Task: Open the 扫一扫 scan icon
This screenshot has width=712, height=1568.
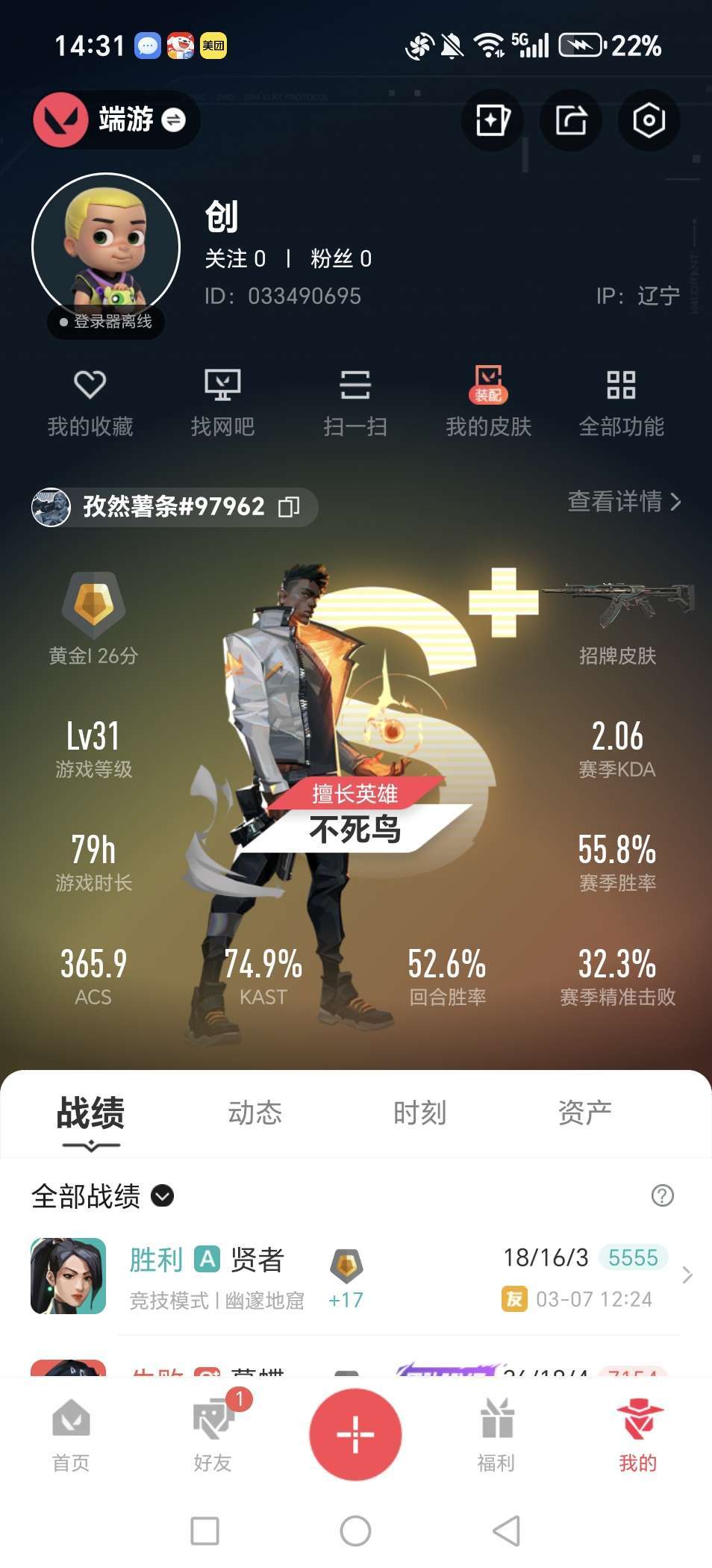Action: pos(355,402)
